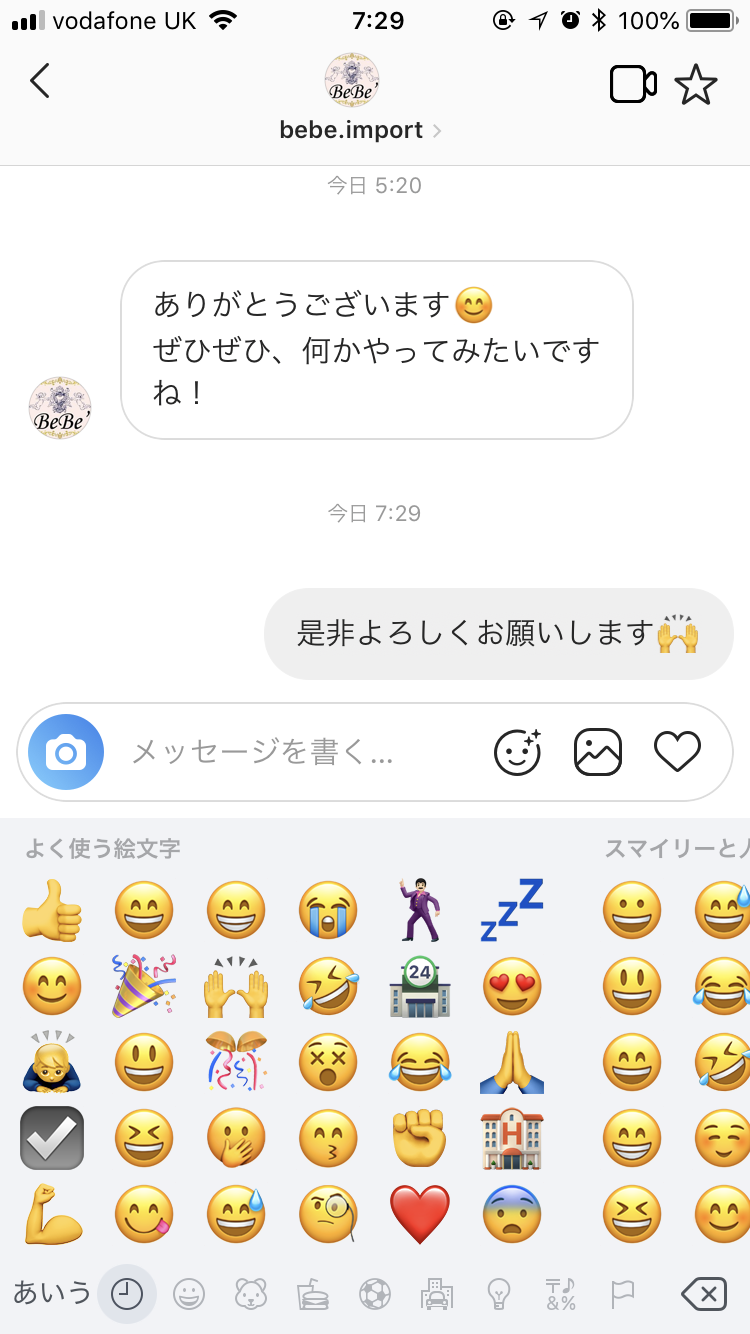
Task: Star this conversation
Action: pos(696,85)
